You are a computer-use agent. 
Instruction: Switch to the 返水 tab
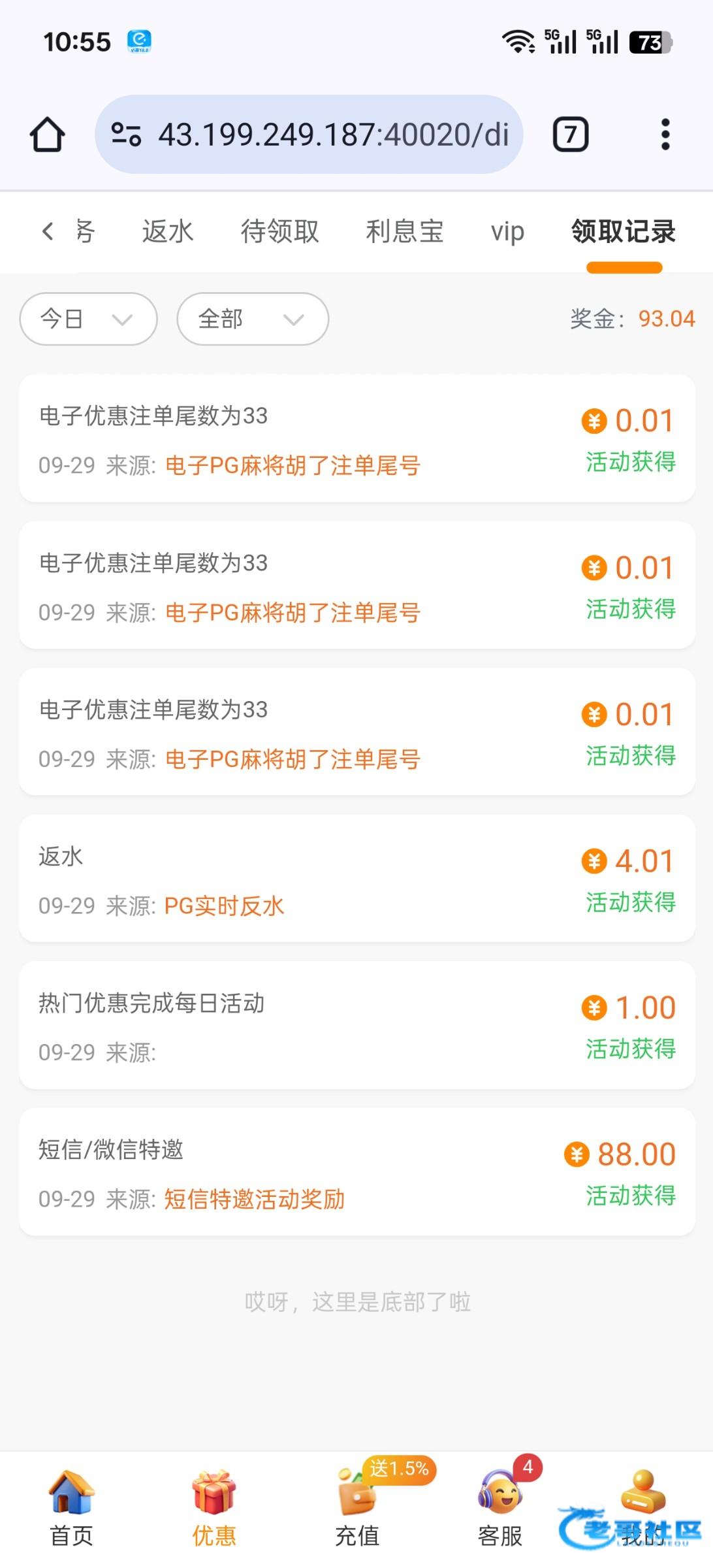coord(168,231)
